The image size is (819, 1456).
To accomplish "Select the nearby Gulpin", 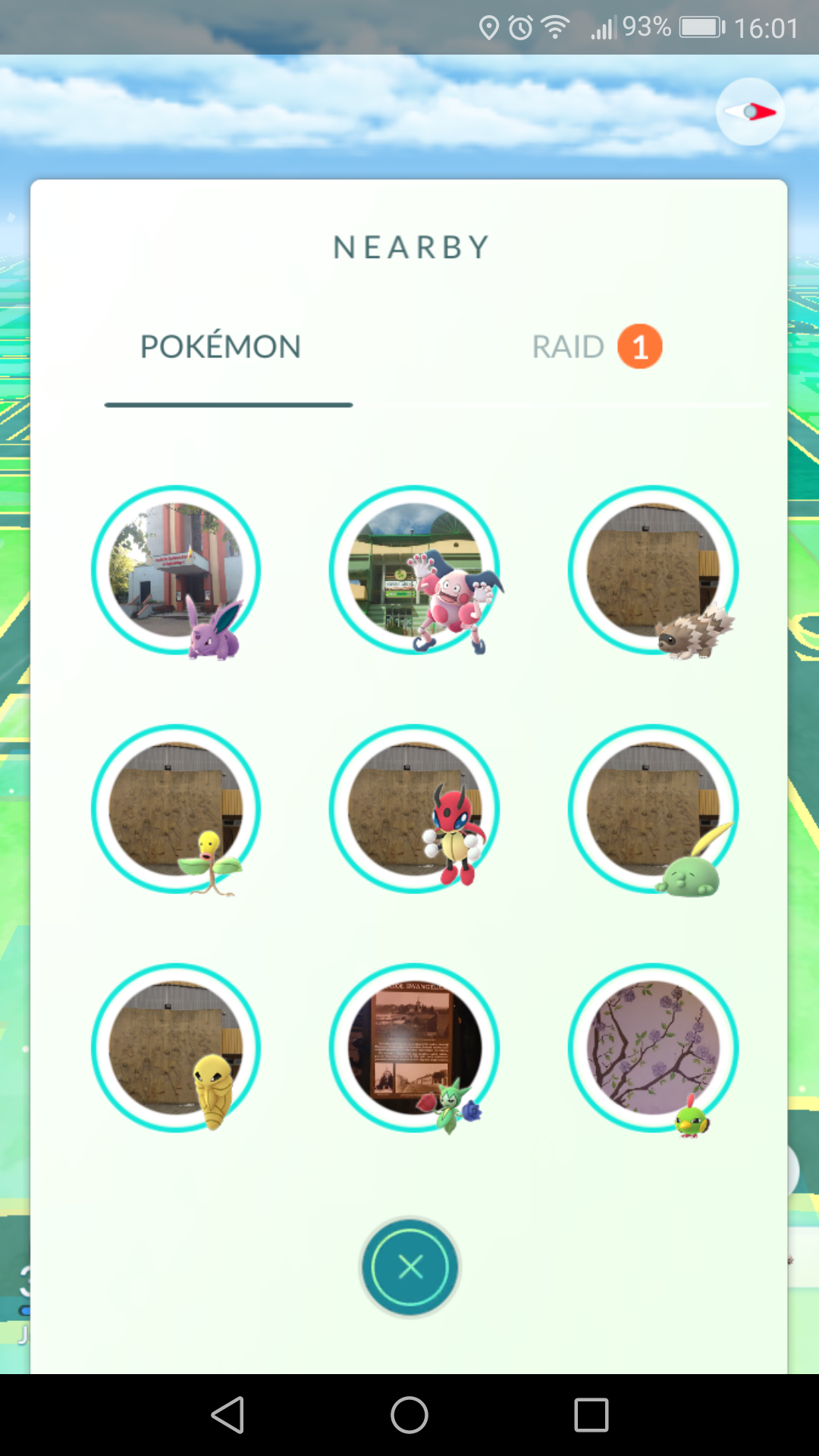I will pos(653,809).
